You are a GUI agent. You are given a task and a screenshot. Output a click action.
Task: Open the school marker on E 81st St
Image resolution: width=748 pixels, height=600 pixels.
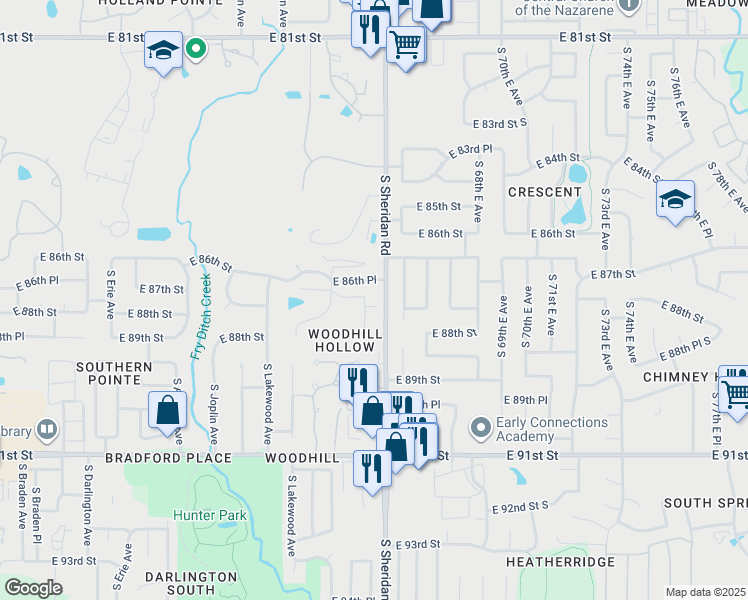coord(163,50)
